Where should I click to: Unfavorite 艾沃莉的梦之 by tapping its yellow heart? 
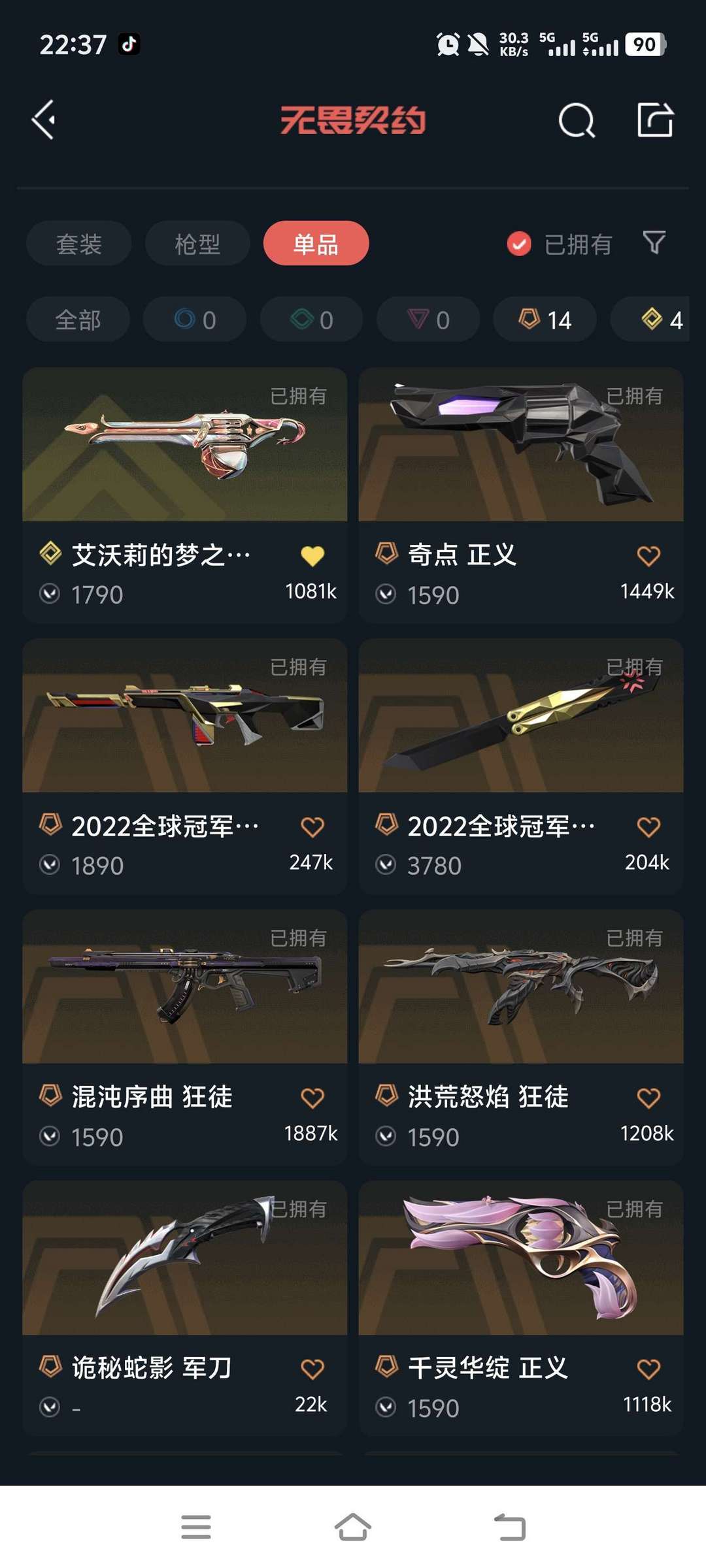[314, 554]
